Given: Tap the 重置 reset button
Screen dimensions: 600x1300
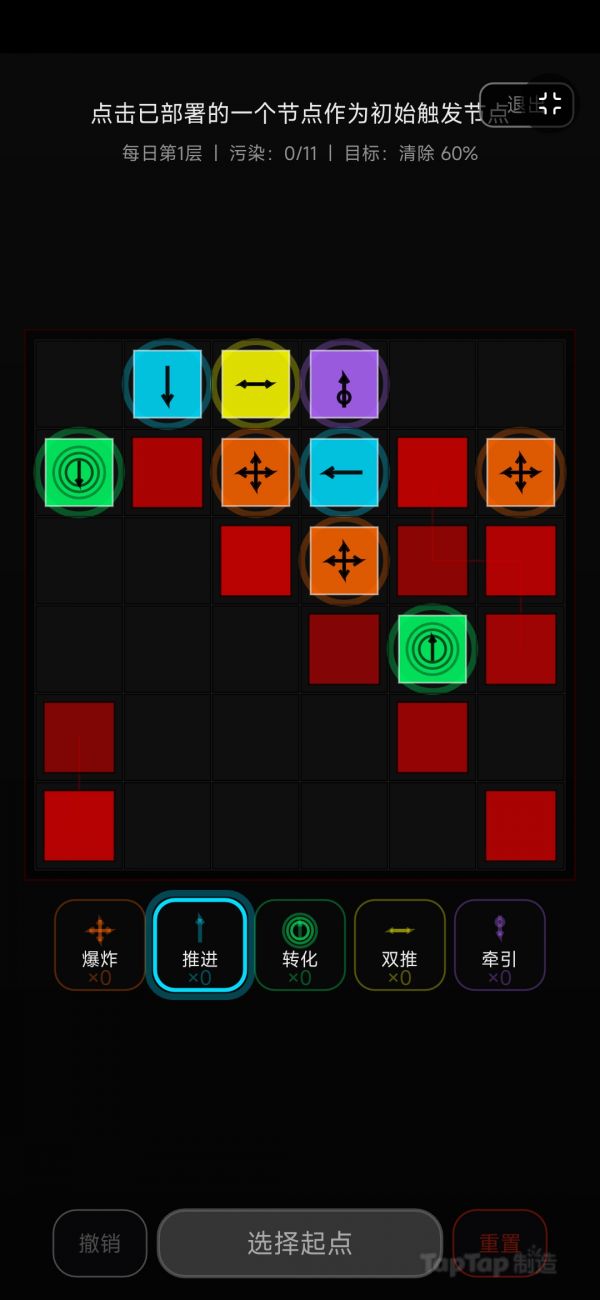Looking at the screenshot, I should pos(500,1243).
